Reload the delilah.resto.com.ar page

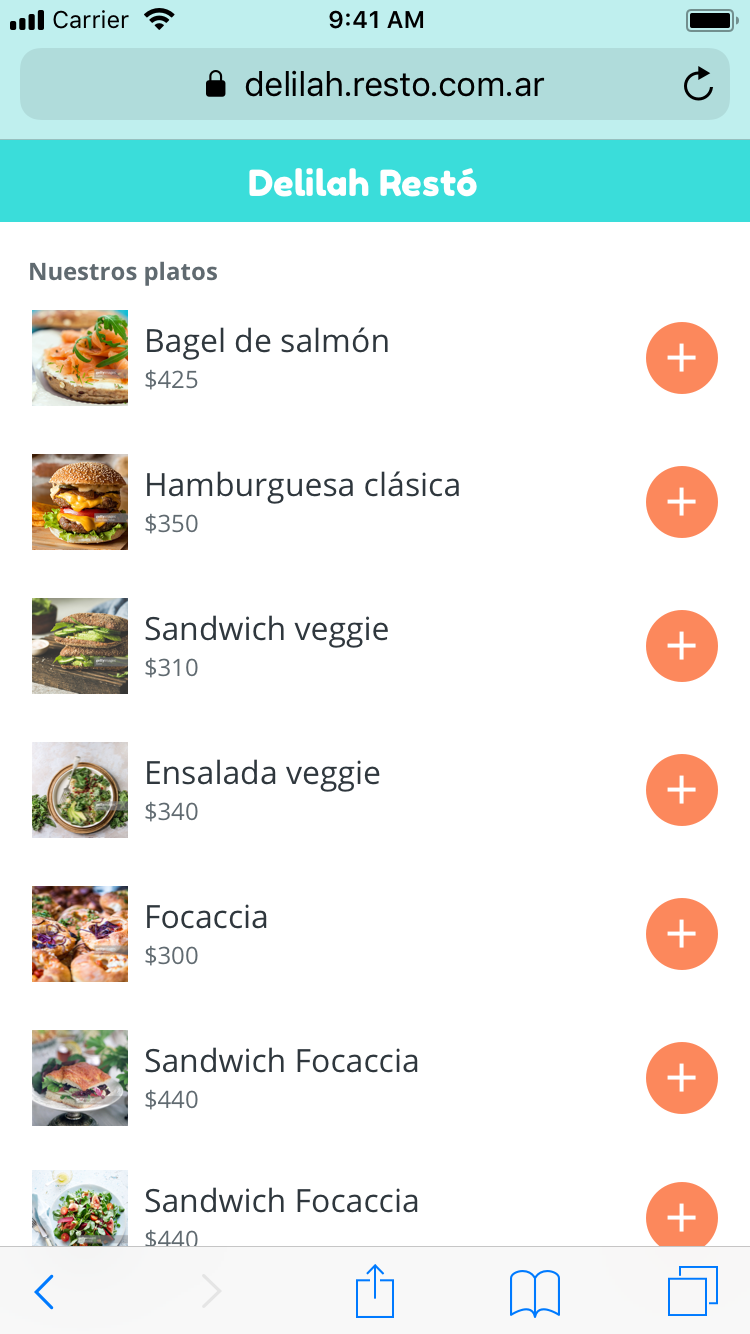[698, 85]
